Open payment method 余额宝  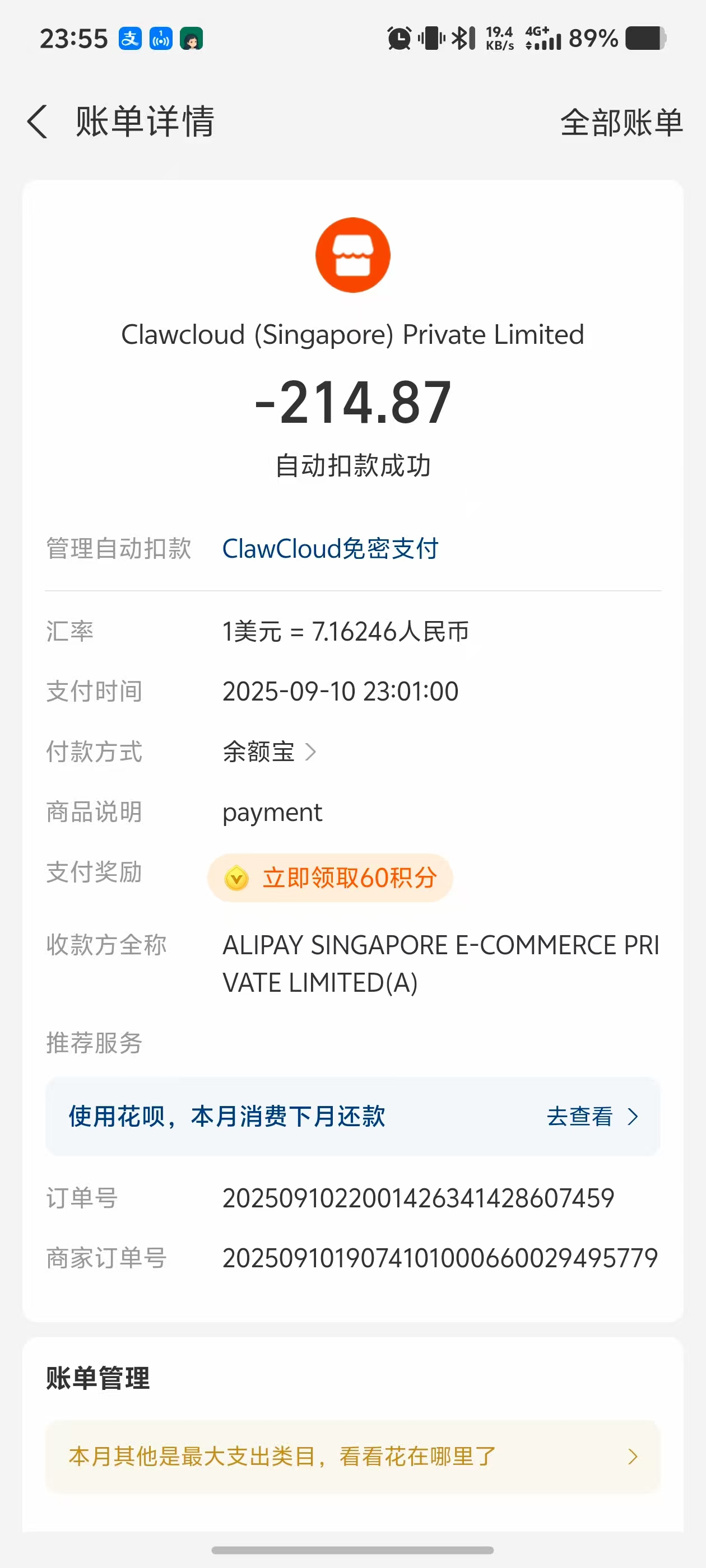(x=270, y=752)
